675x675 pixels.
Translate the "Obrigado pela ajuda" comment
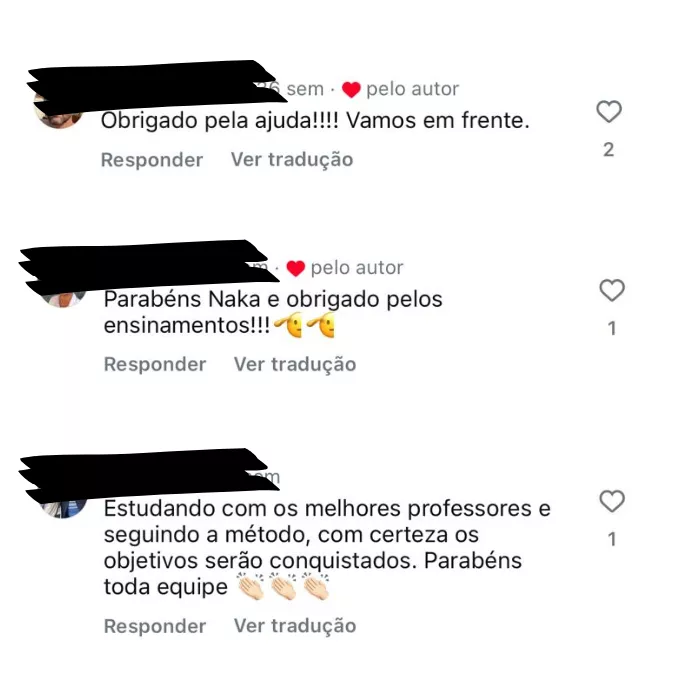[292, 160]
